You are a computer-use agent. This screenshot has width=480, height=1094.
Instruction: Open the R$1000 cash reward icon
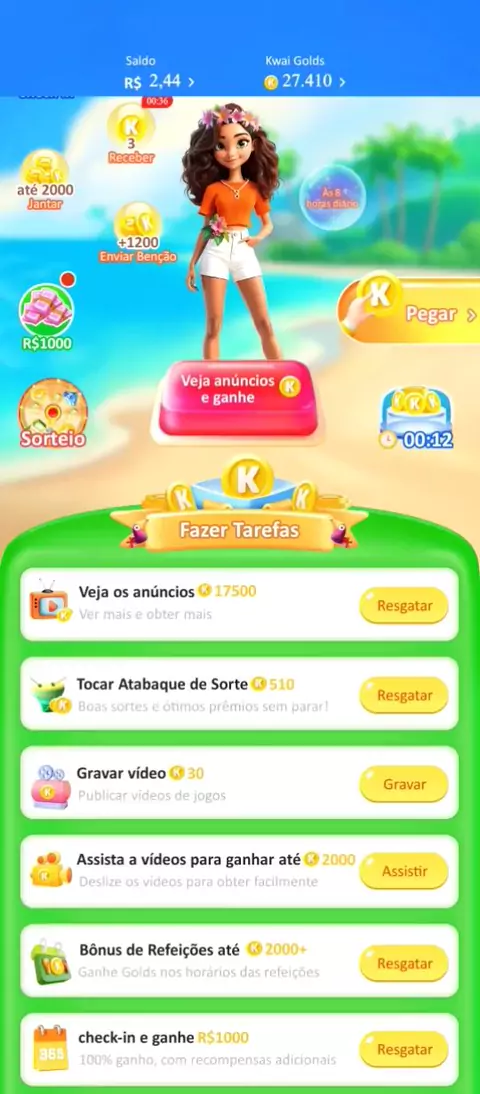[46, 317]
